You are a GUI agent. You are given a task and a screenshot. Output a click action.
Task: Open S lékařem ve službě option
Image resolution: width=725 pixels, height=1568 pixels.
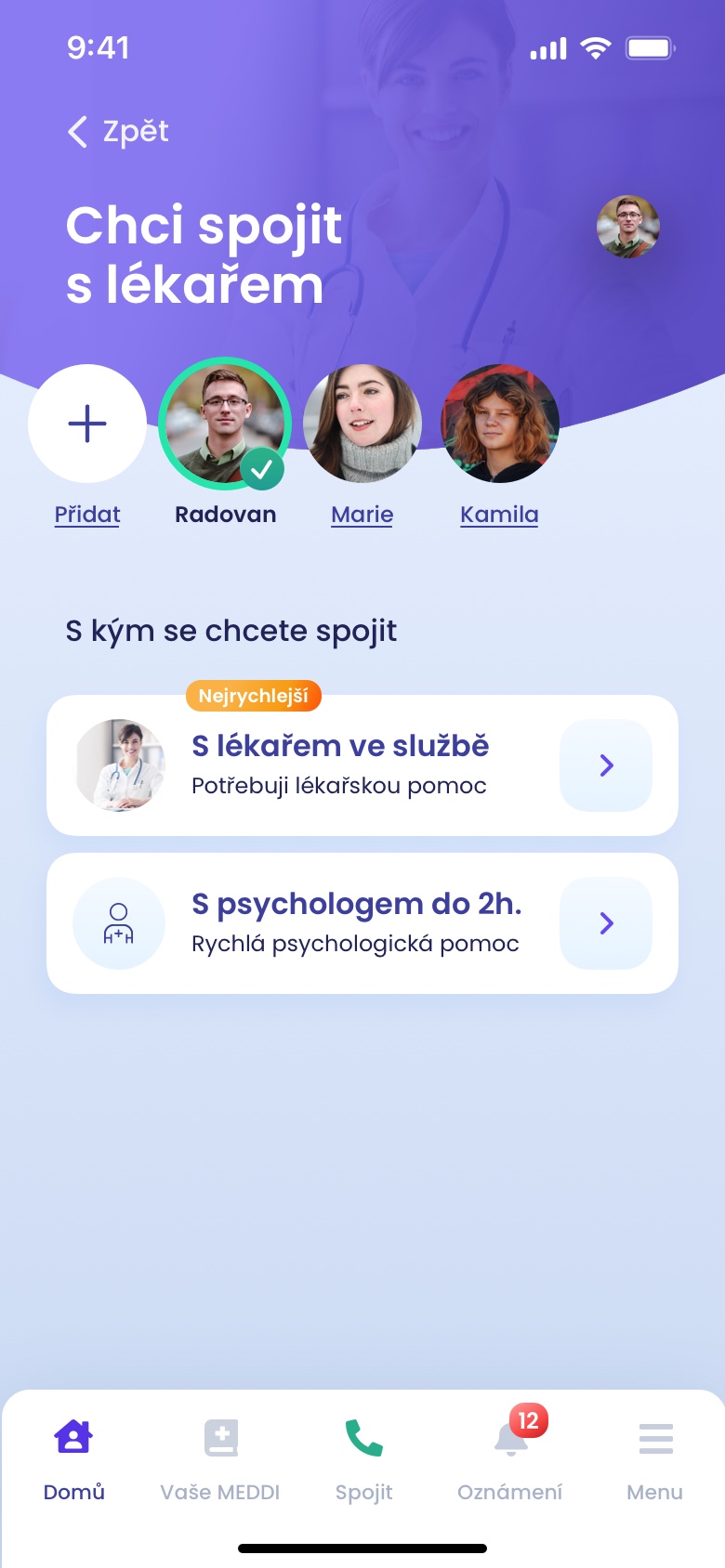point(362,765)
